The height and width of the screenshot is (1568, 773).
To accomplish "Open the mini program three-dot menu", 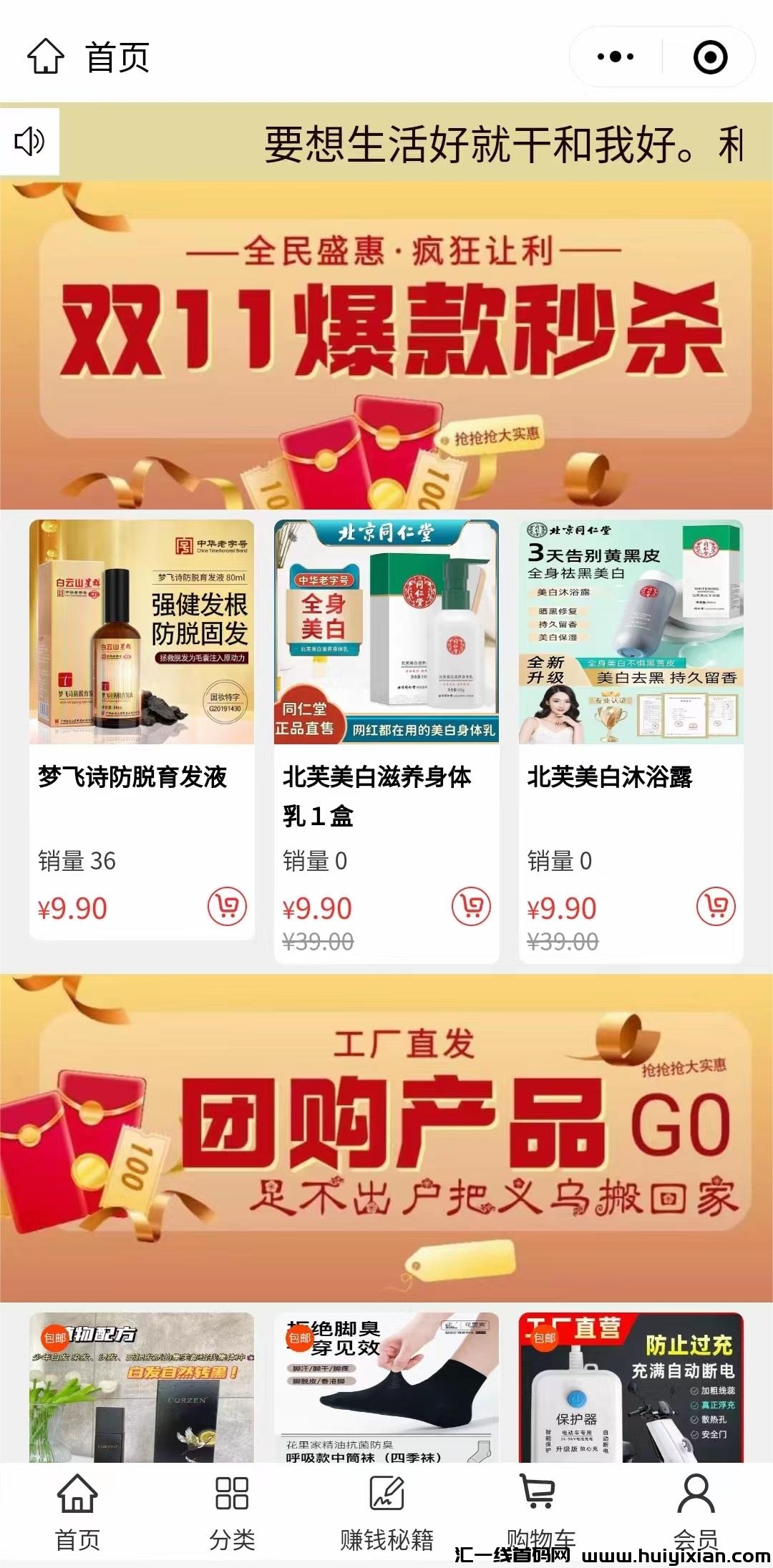I will point(616,57).
